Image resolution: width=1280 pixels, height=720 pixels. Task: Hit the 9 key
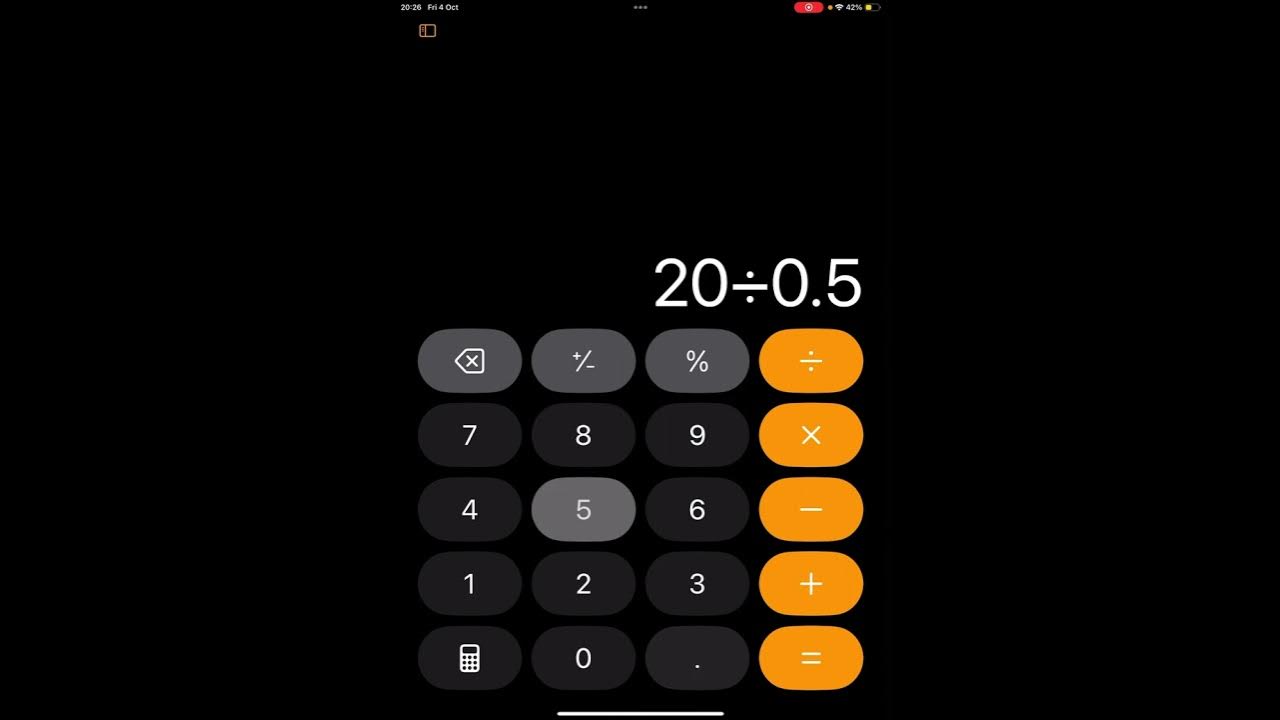point(697,435)
